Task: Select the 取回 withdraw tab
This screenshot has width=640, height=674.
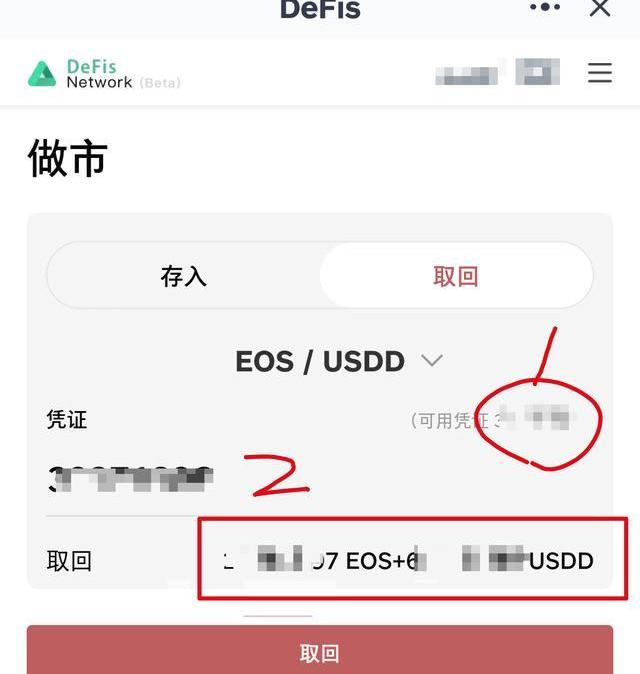Action: click(x=456, y=276)
